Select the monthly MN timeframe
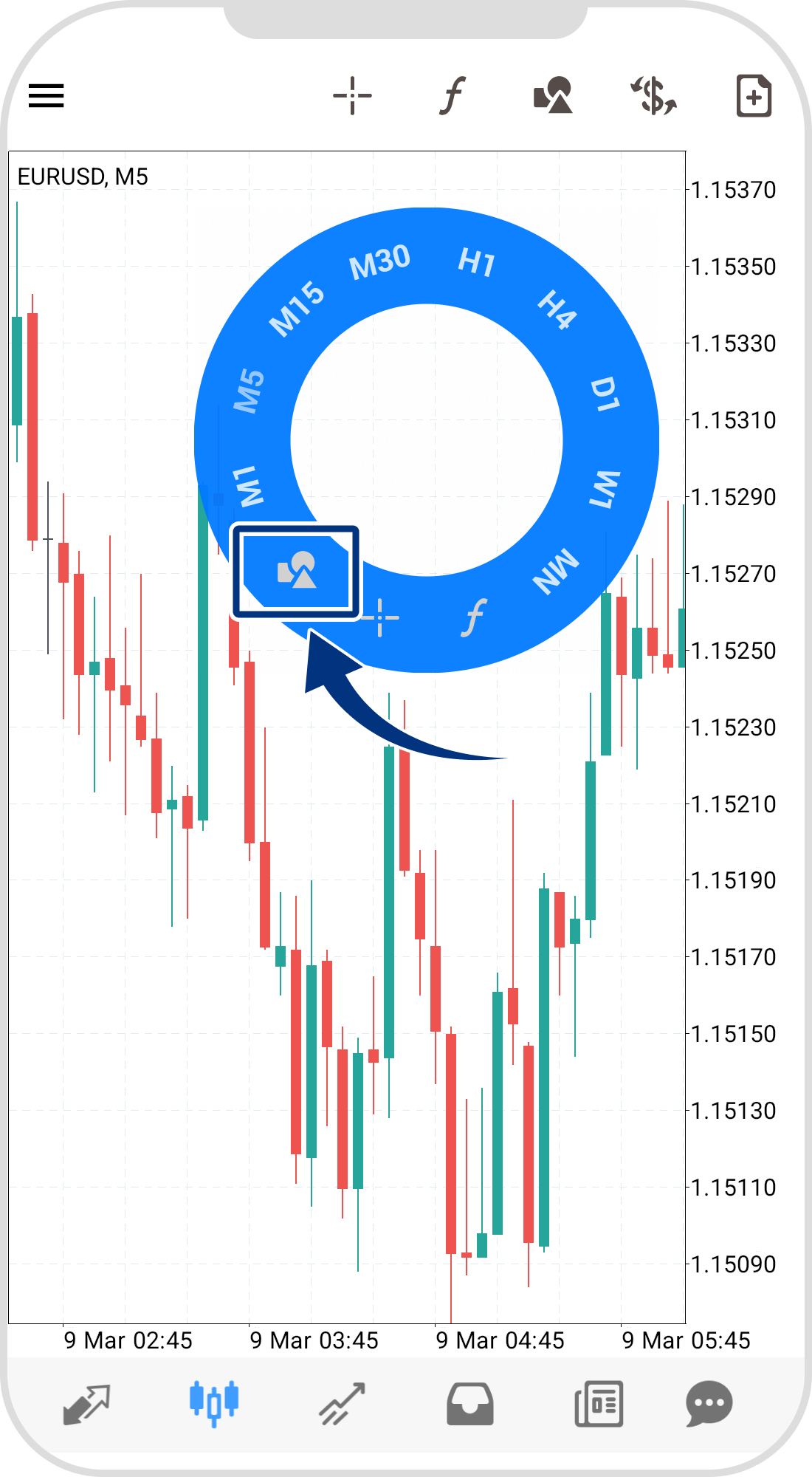 point(557,571)
